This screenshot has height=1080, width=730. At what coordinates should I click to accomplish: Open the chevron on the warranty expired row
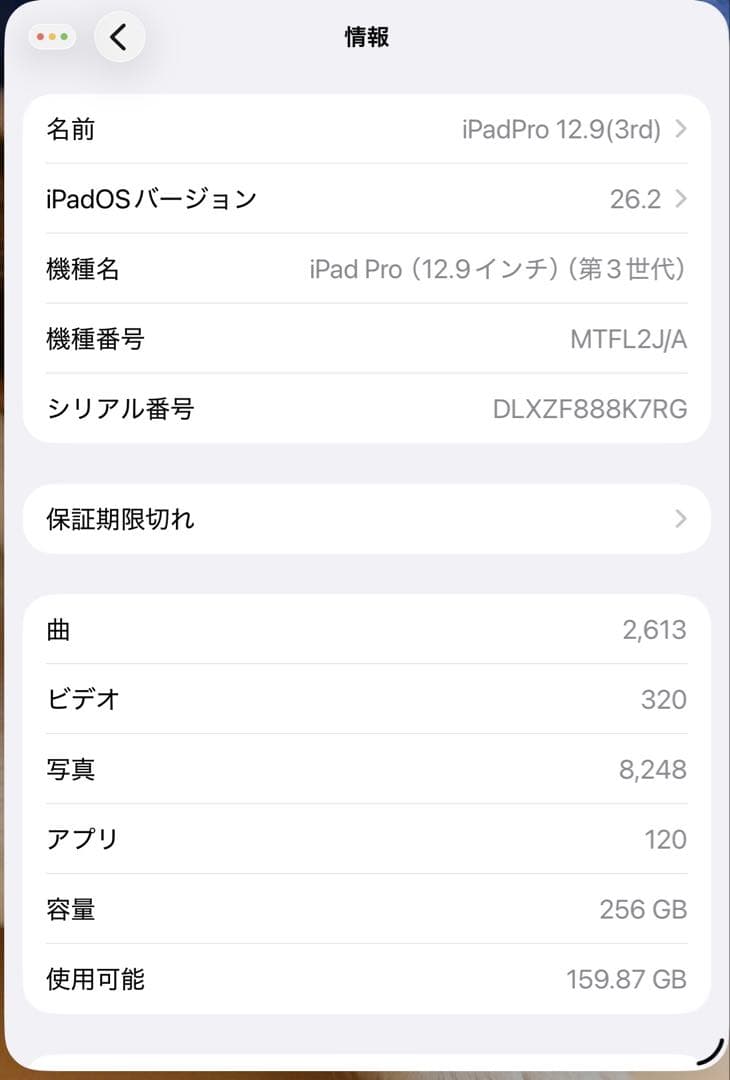[681, 519]
